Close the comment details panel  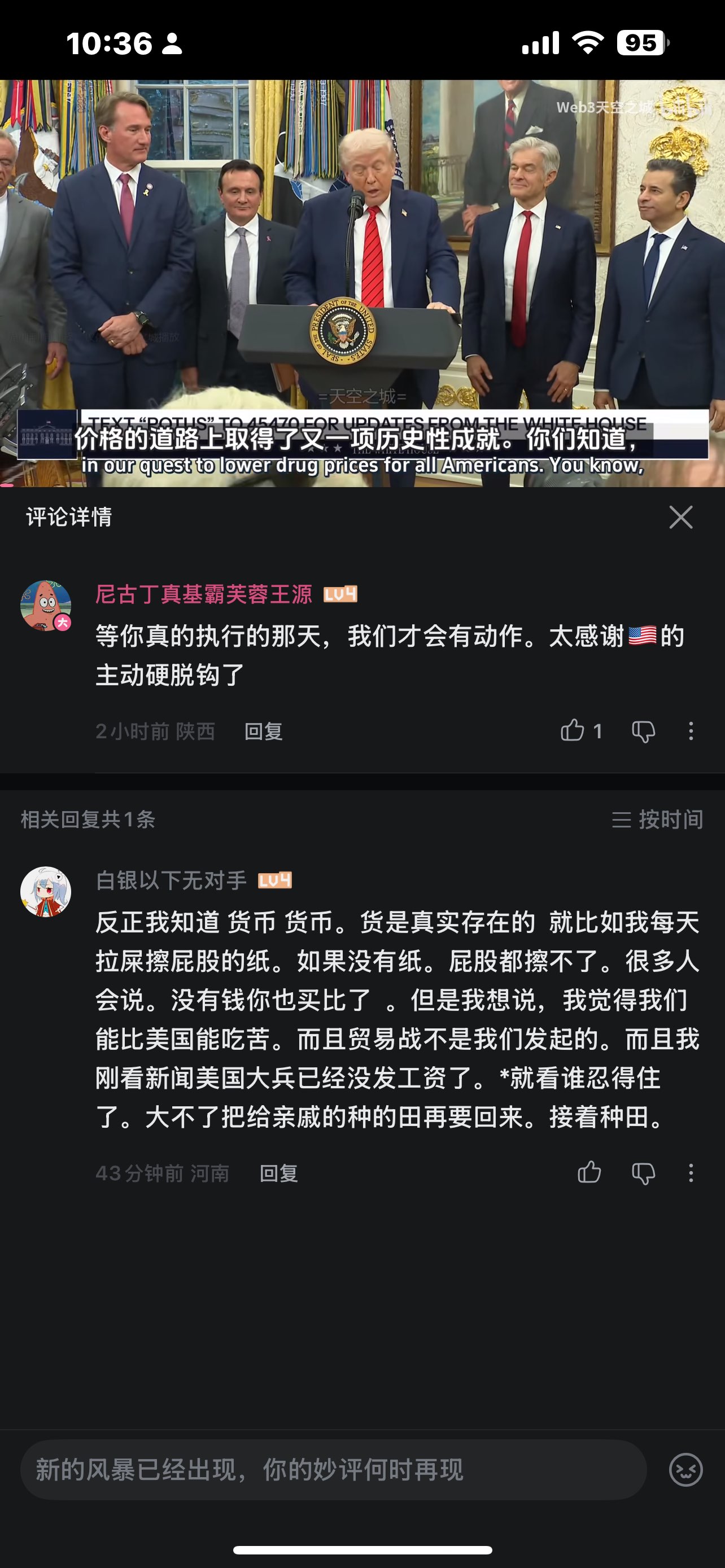(680, 518)
